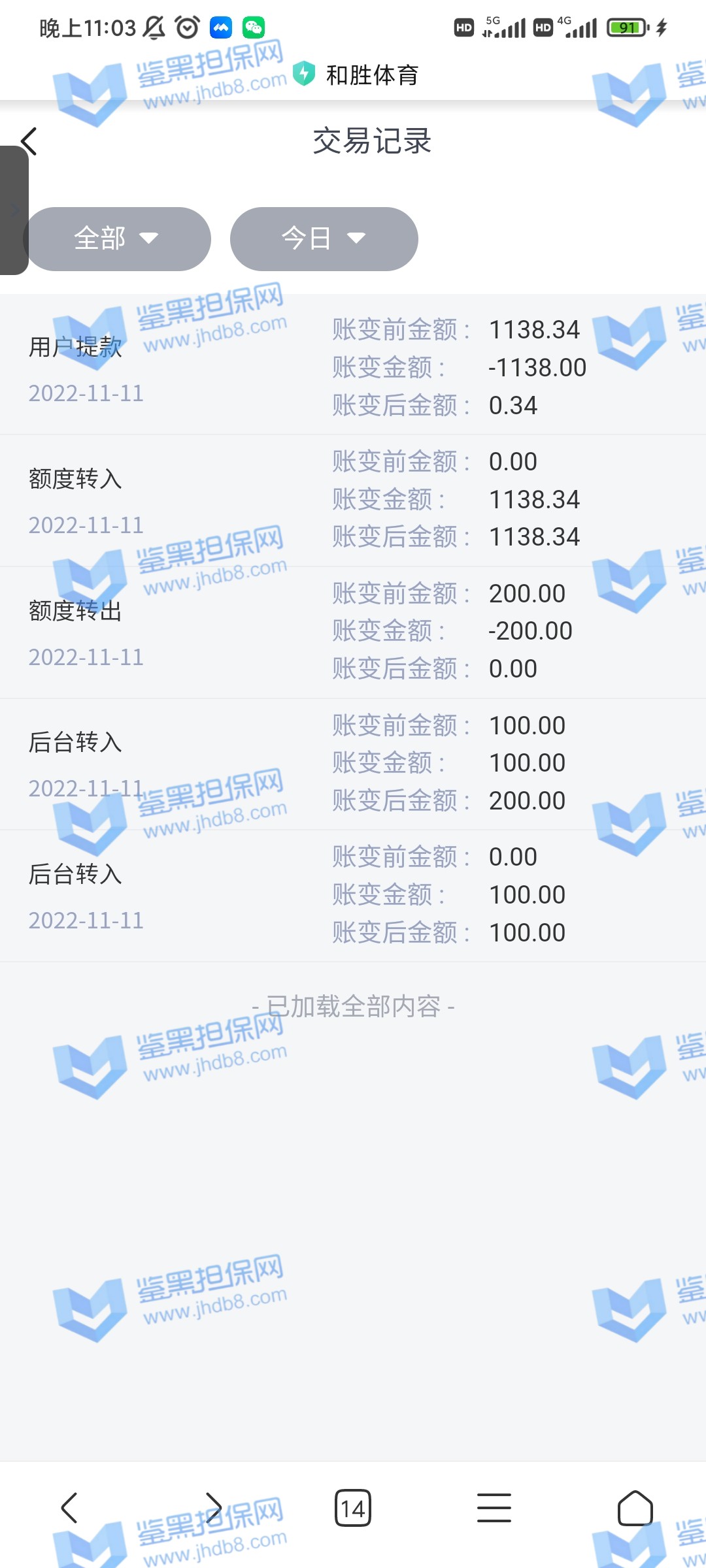This screenshot has width=706, height=1568.
Task: Open the browser hamburger menu
Action: [x=494, y=1508]
